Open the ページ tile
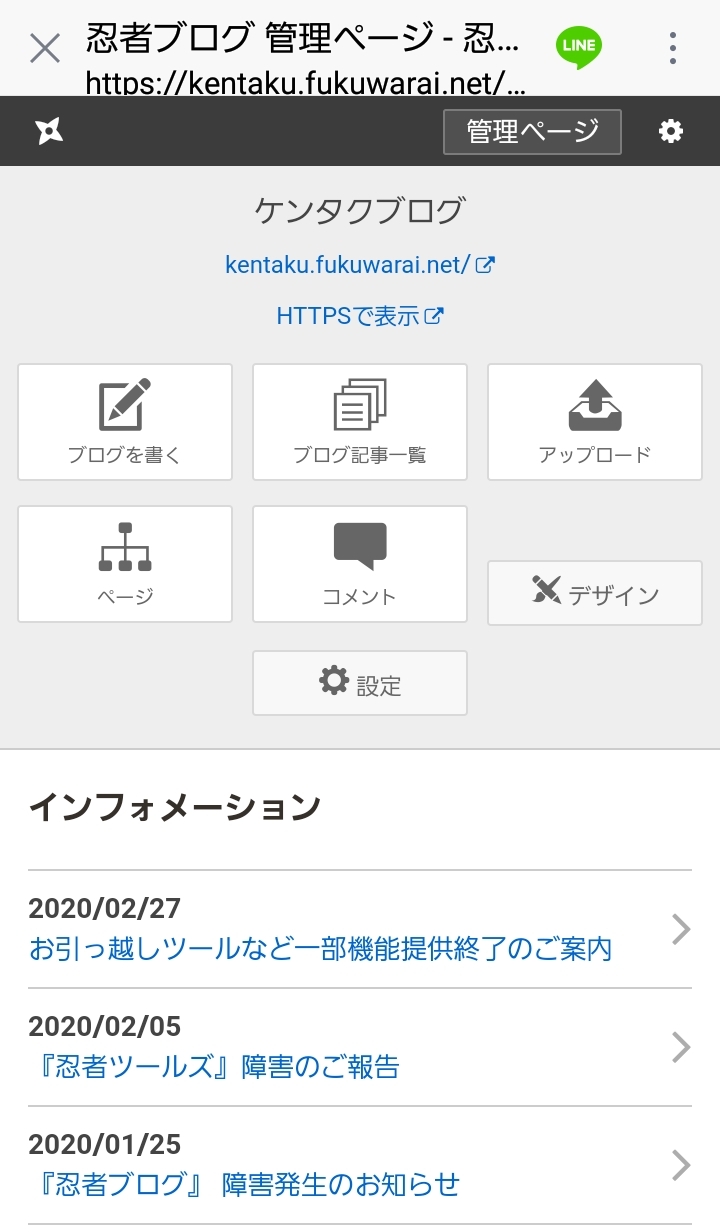 tap(125, 563)
